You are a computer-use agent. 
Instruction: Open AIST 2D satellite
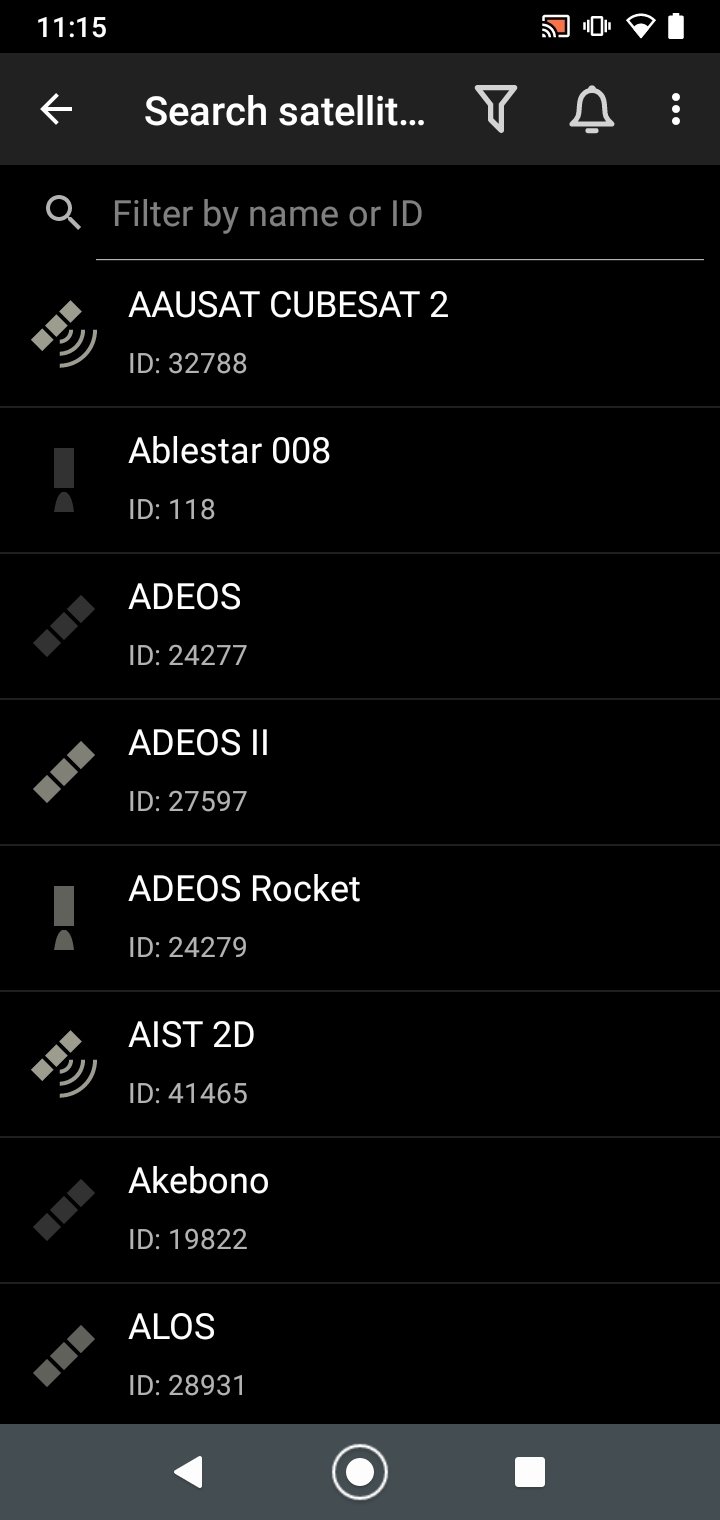360,1064
